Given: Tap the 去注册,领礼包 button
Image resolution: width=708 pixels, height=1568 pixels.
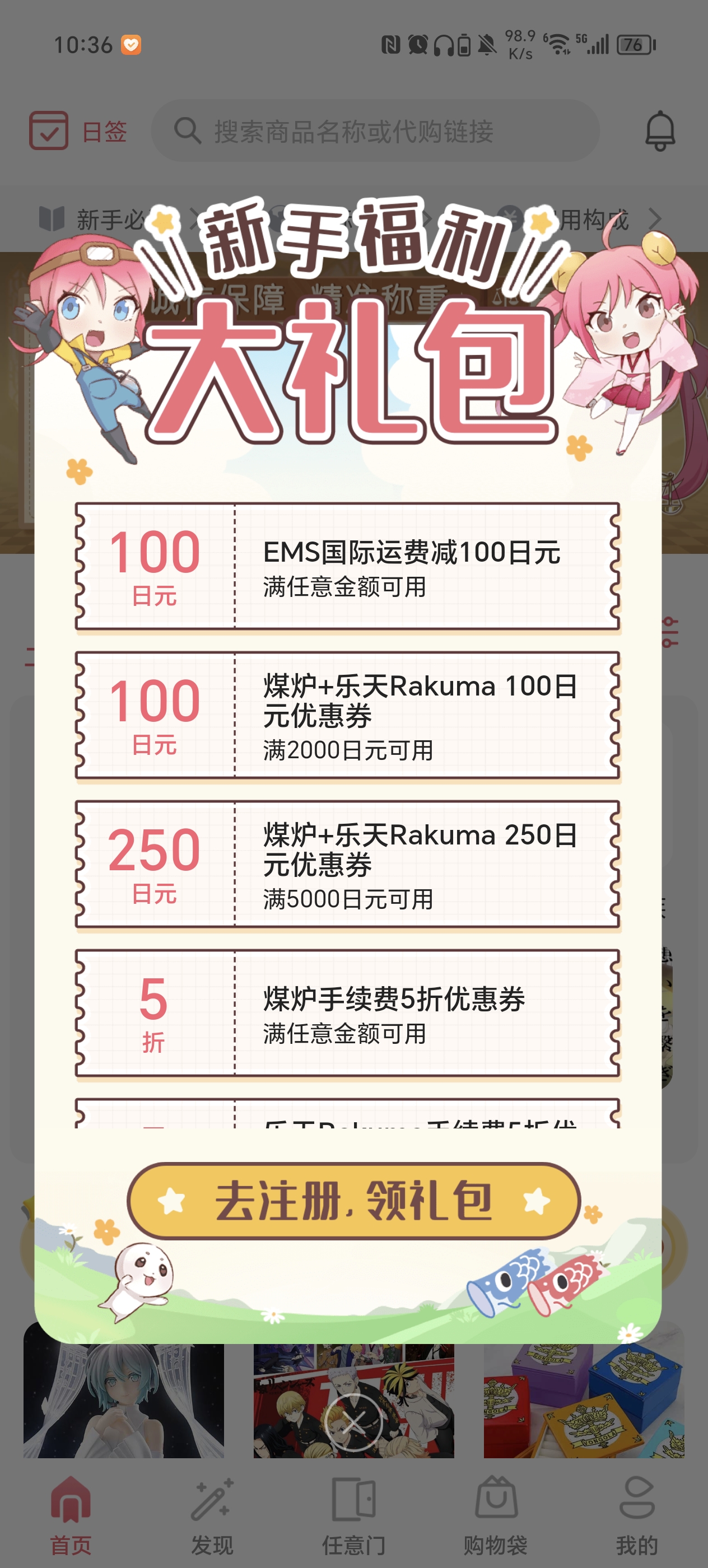Looking at the screenshot, I should point(353,1200).
